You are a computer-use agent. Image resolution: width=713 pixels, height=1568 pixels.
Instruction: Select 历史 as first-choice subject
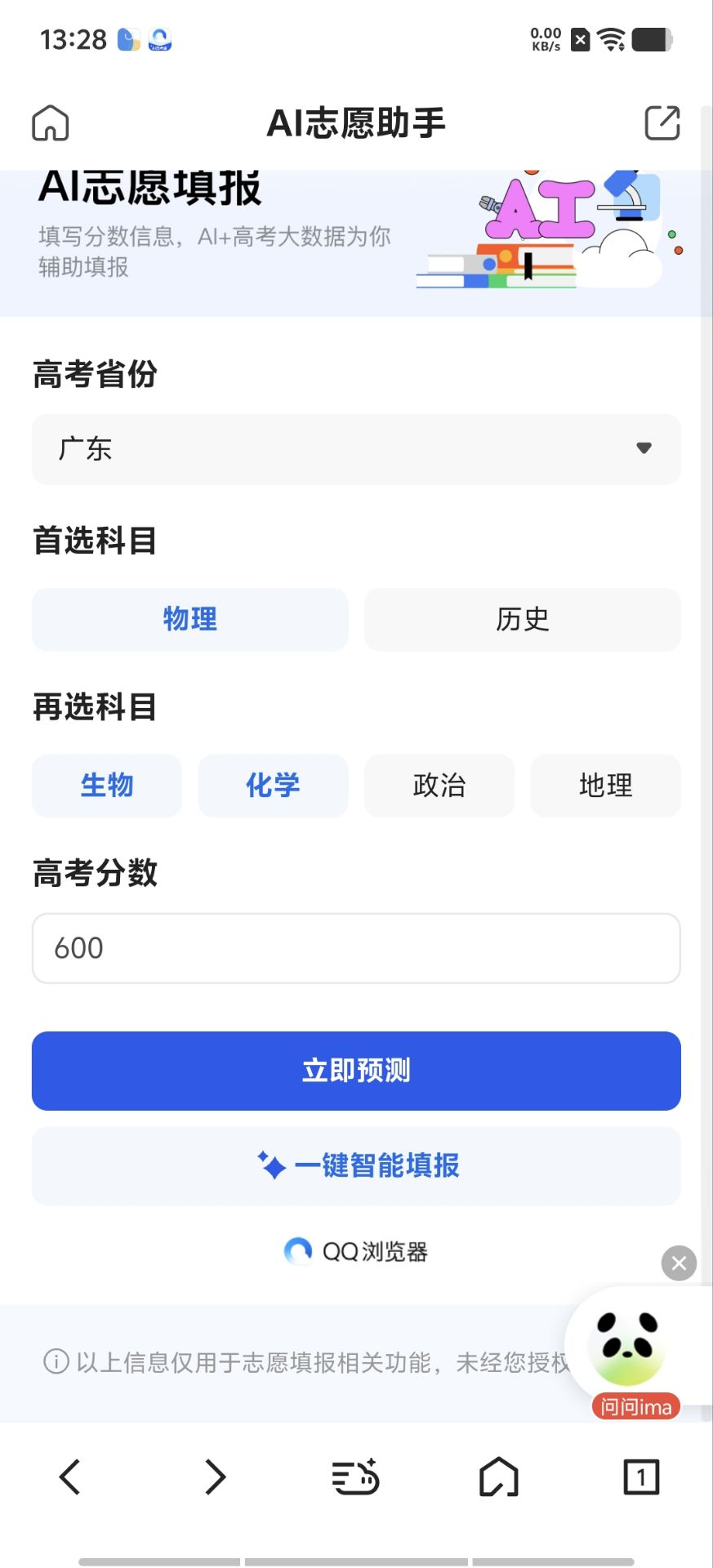522,619
